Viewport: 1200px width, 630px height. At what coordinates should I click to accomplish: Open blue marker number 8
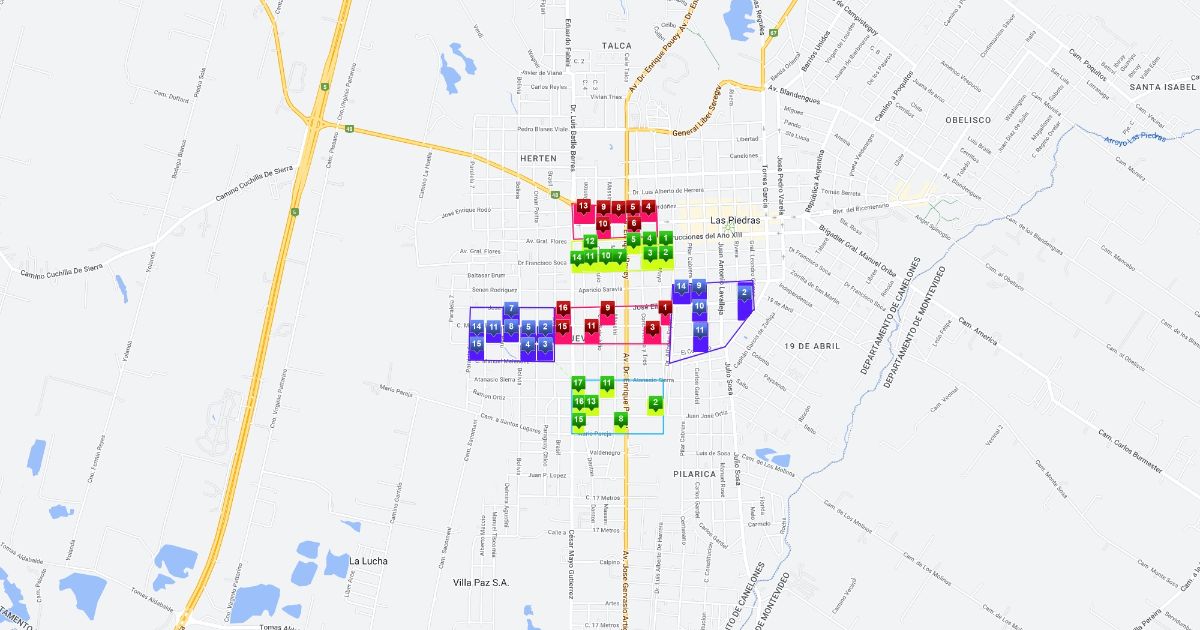(511, 326)
